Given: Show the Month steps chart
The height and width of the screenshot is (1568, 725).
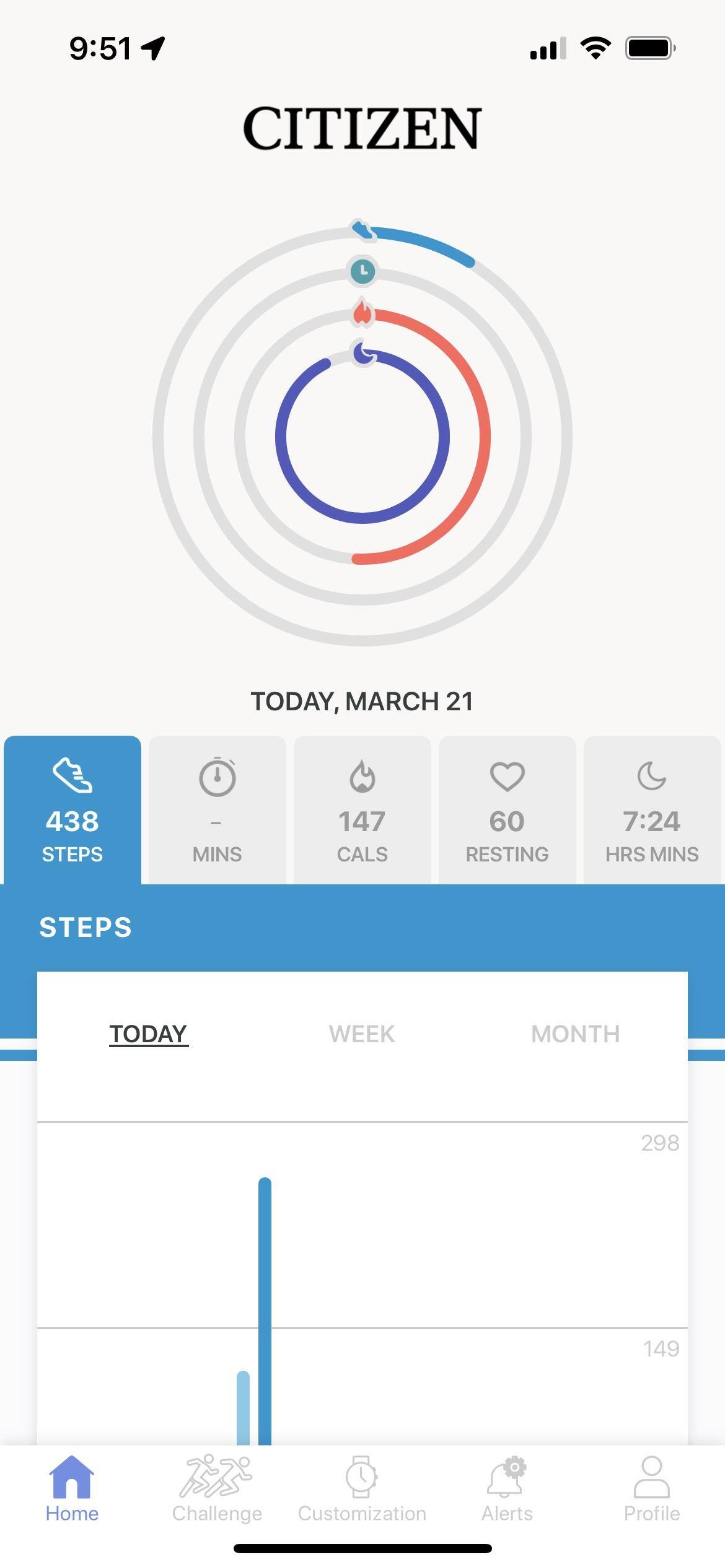Looking at the screenshot, I should [x=575, y=1034].
